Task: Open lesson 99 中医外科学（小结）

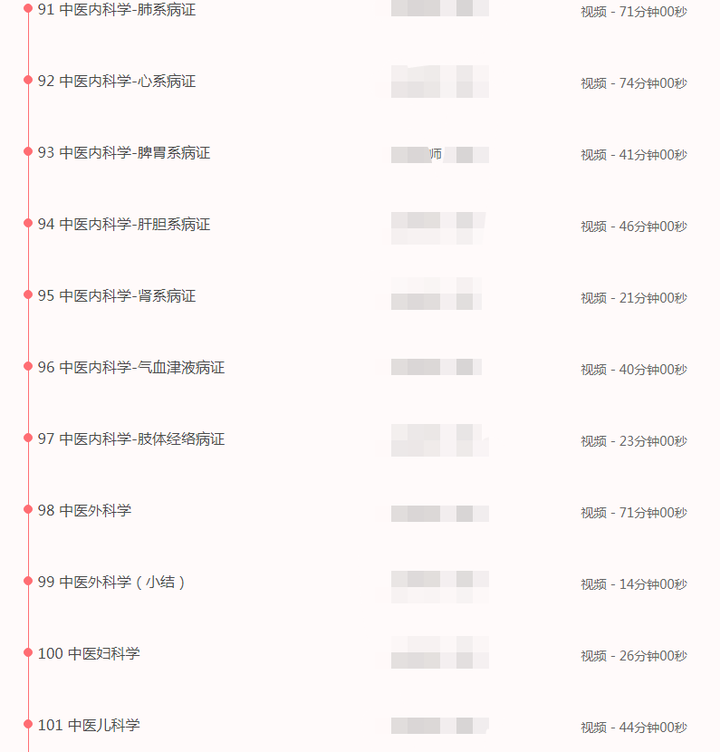Action: (112, 582)
